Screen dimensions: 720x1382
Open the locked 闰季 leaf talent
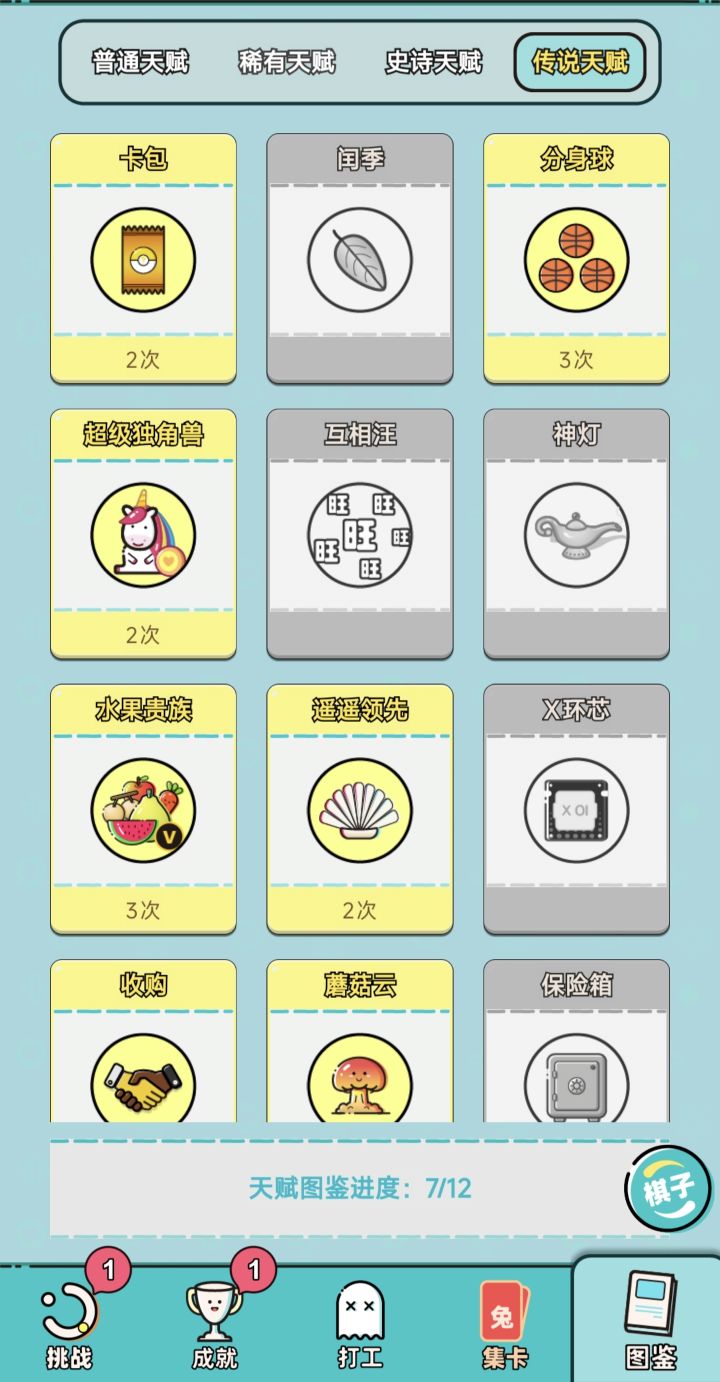coord(360,258)
